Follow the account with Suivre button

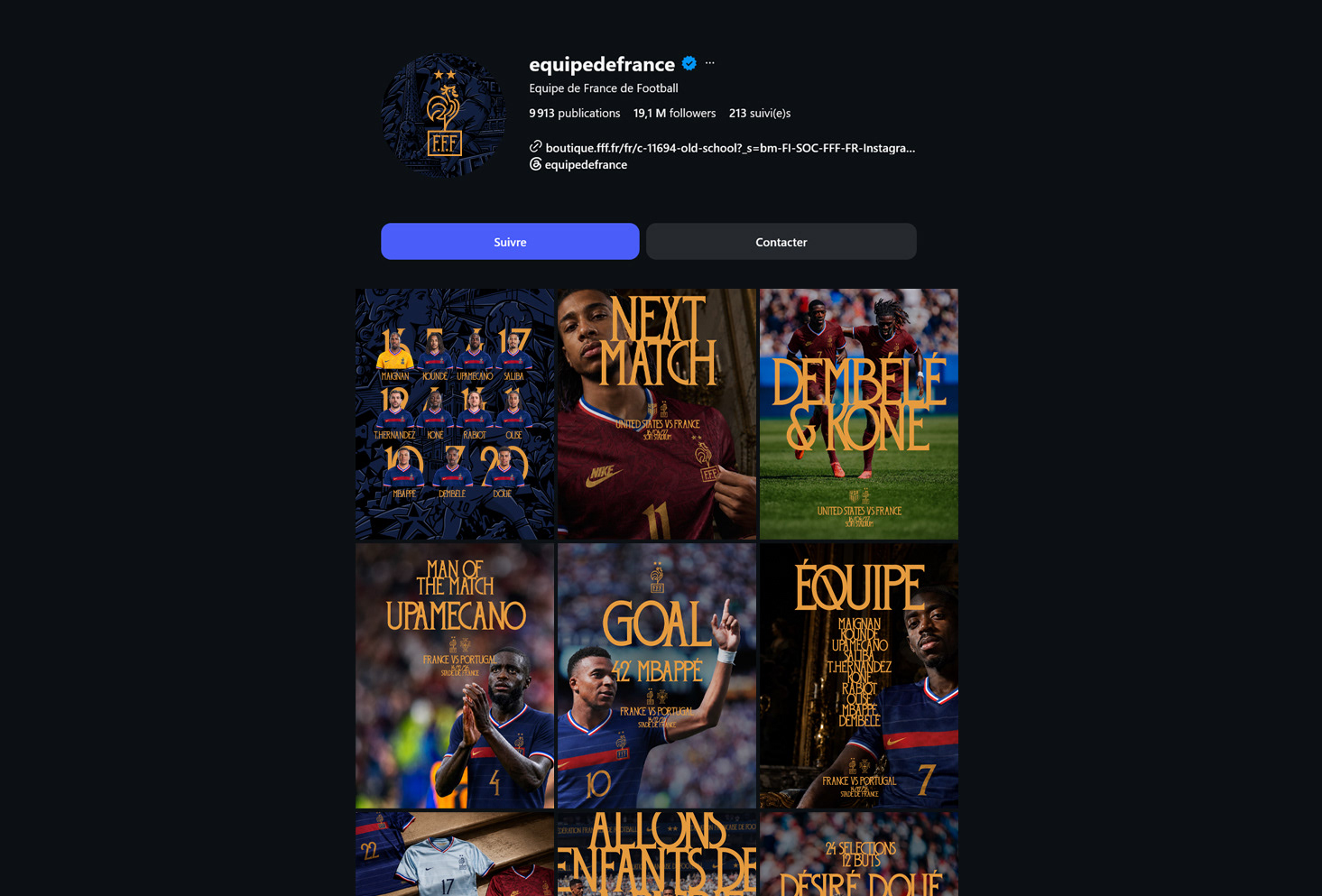510,242
